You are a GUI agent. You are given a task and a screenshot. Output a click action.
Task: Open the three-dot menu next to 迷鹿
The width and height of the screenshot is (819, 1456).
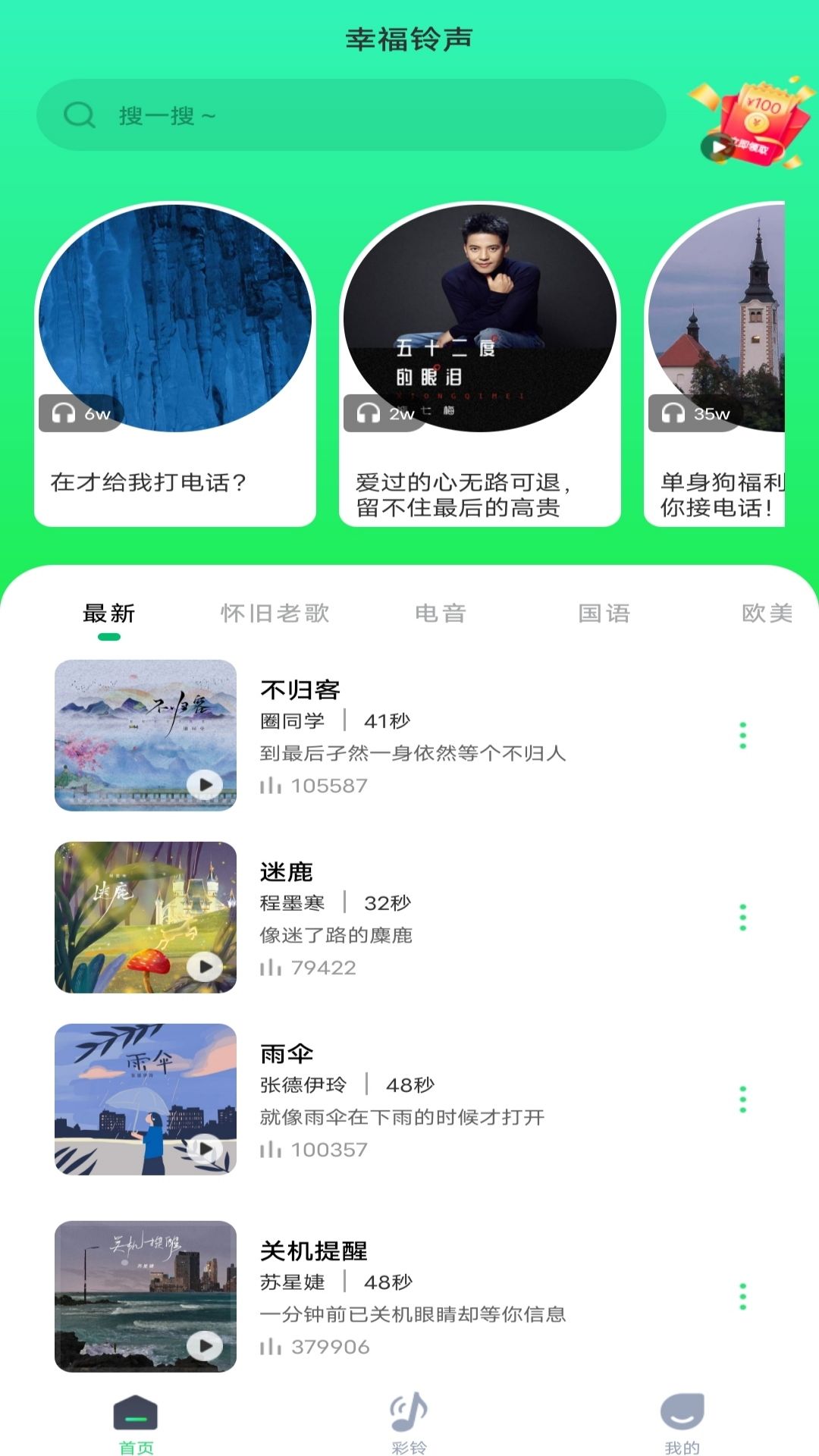pyautogui.click(x=741, y=916)
